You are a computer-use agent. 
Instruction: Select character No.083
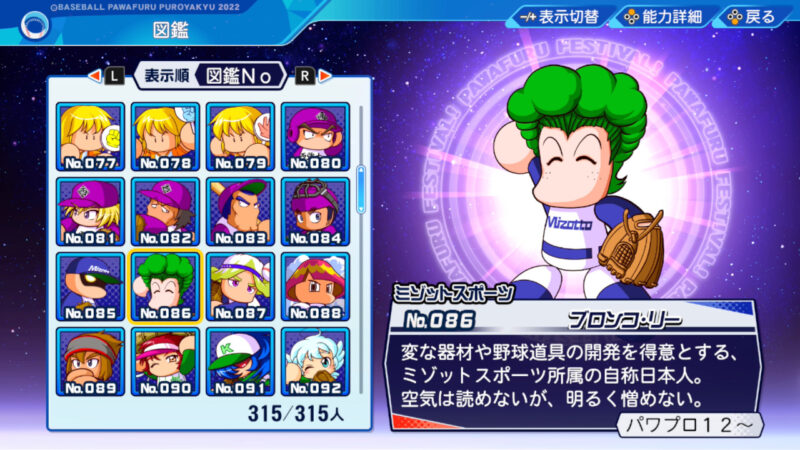241,211
